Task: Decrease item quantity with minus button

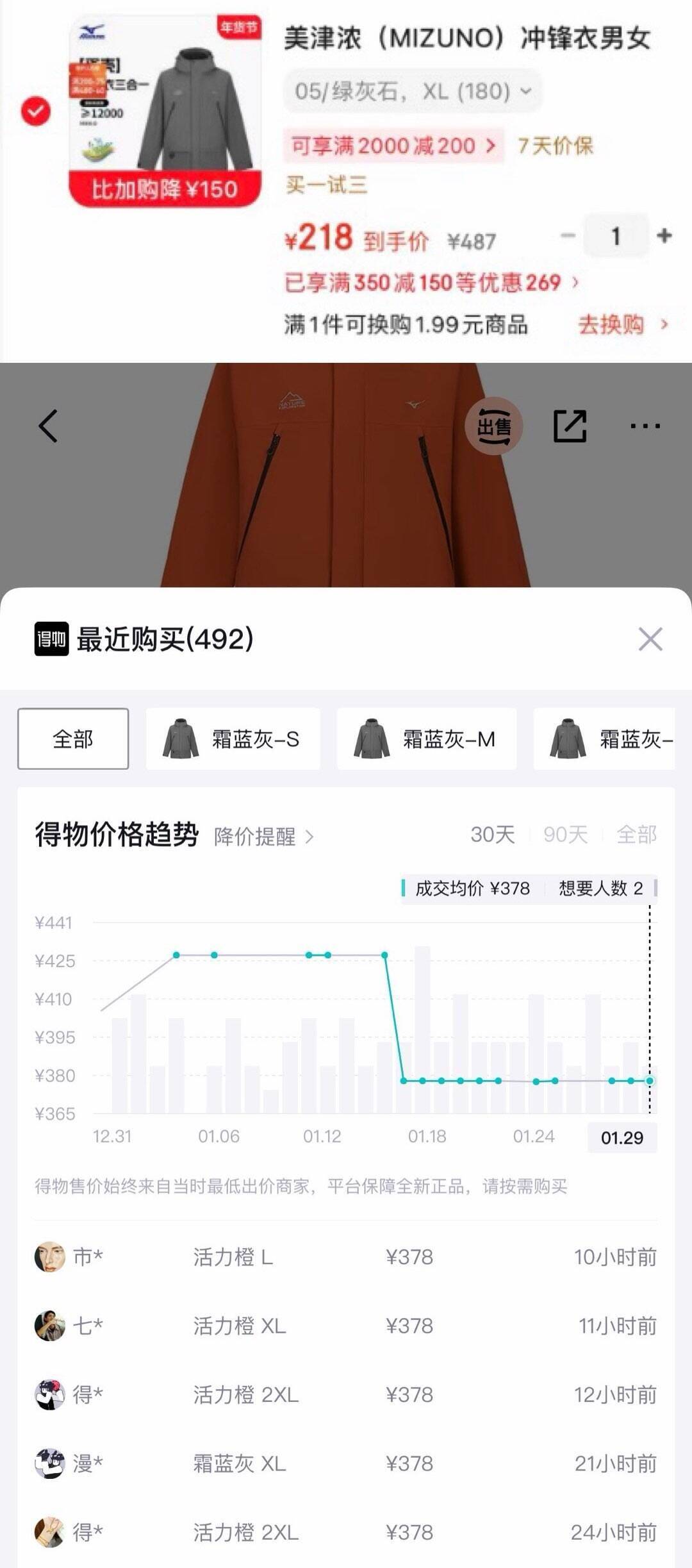Action: click(568, 236)
